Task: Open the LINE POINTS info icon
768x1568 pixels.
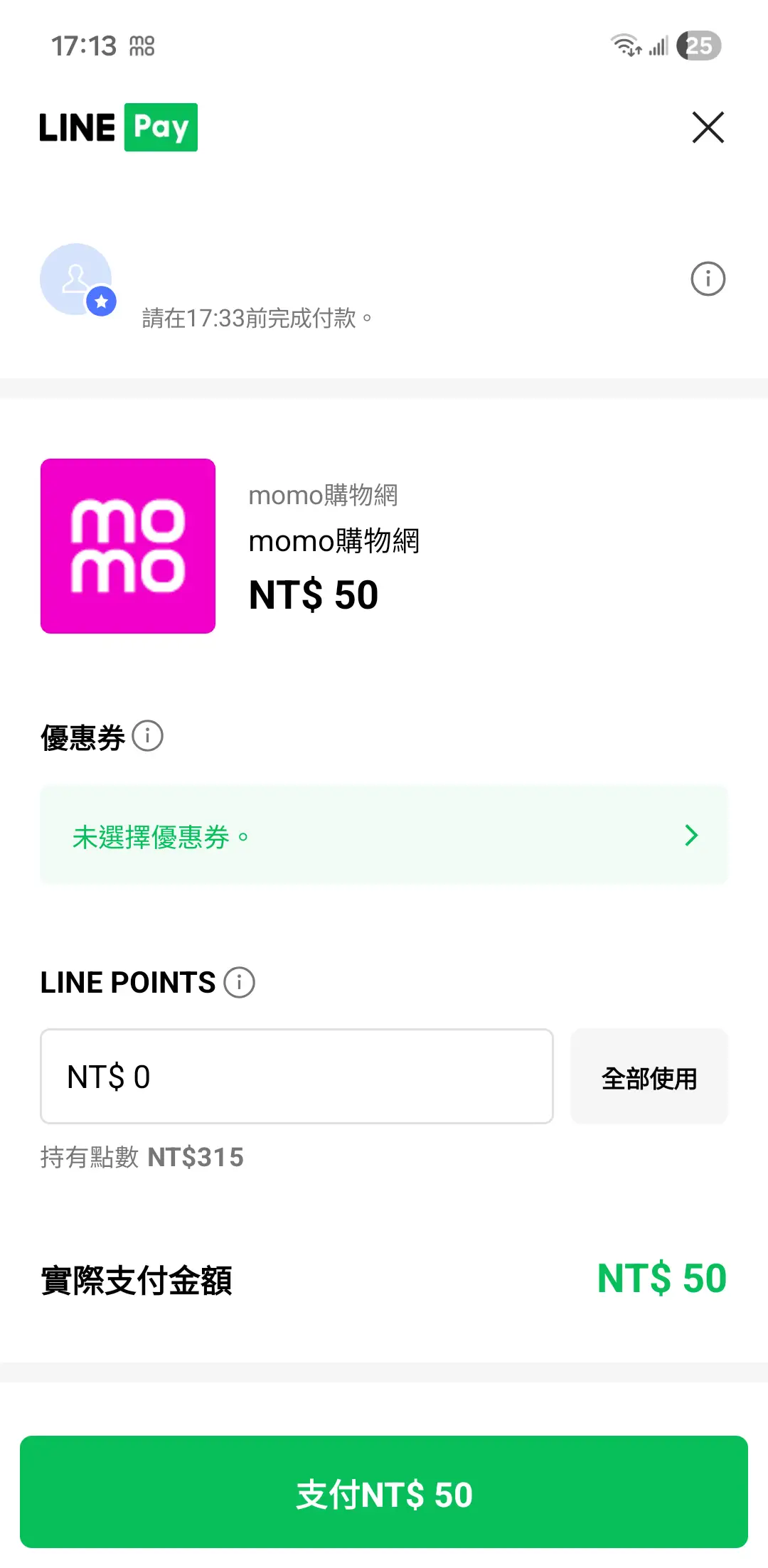Action: tap(240, 983)
